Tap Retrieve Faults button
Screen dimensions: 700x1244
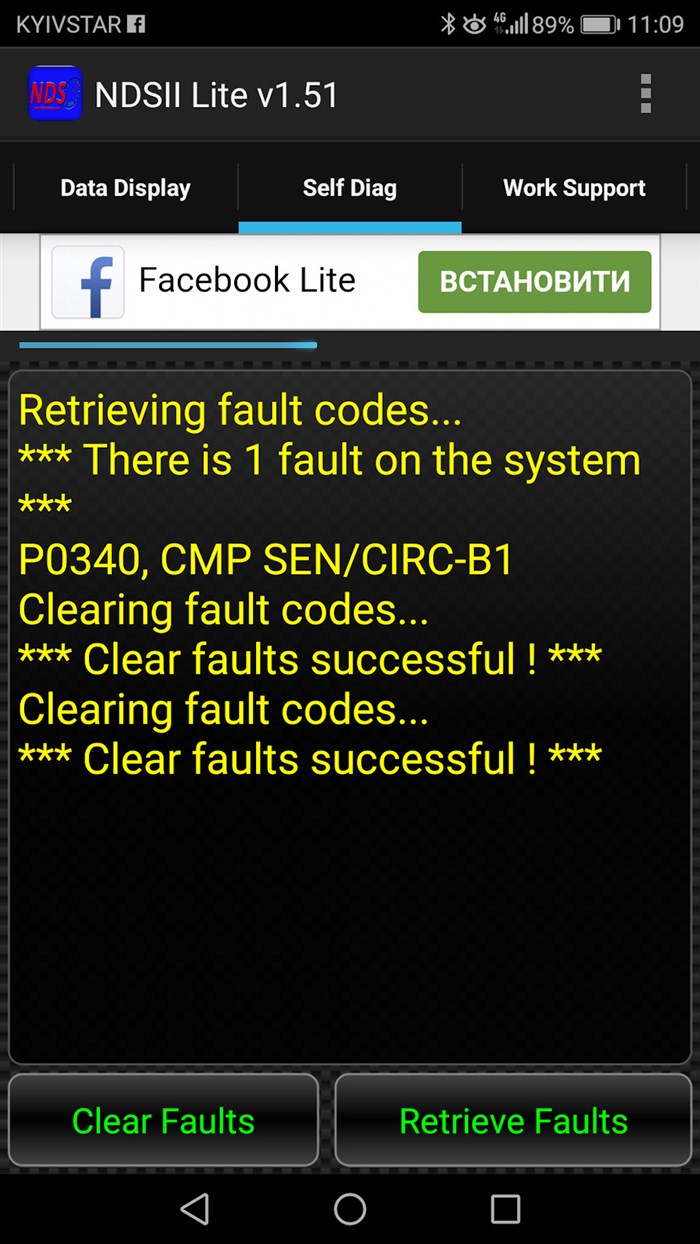tap(513, 1120)
